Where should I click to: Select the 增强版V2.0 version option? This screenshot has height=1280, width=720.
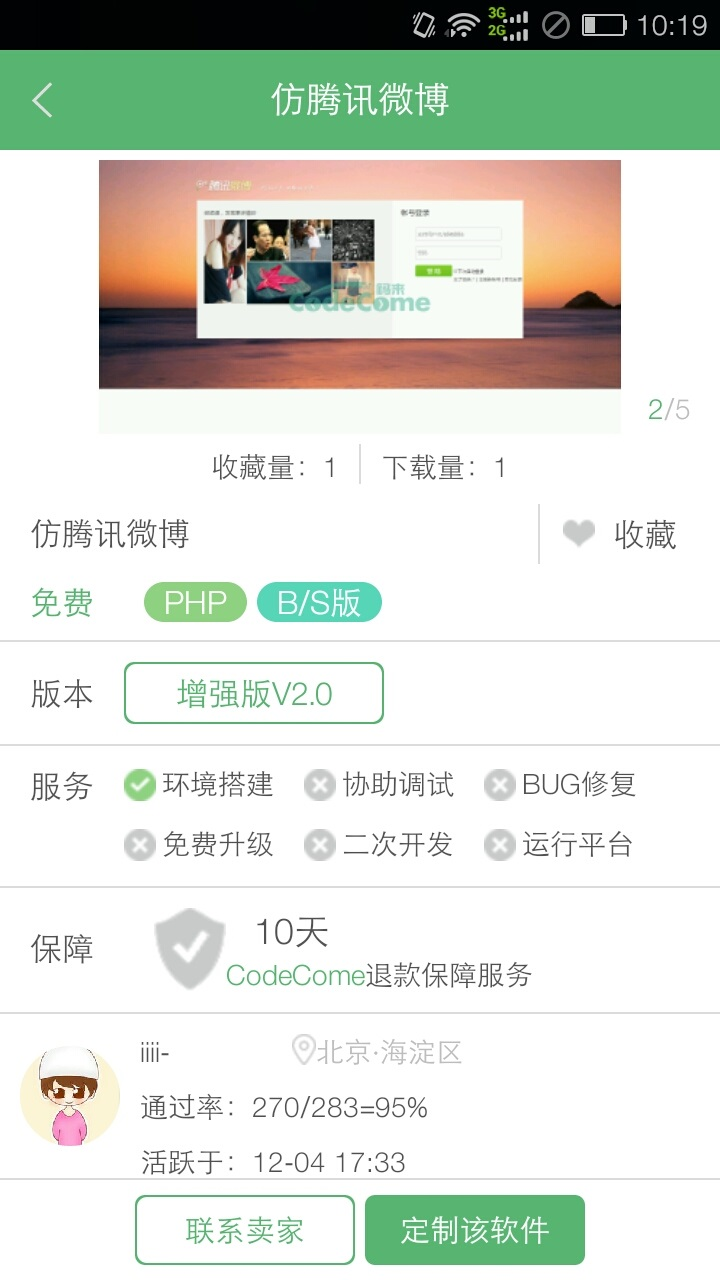(254, 693)
